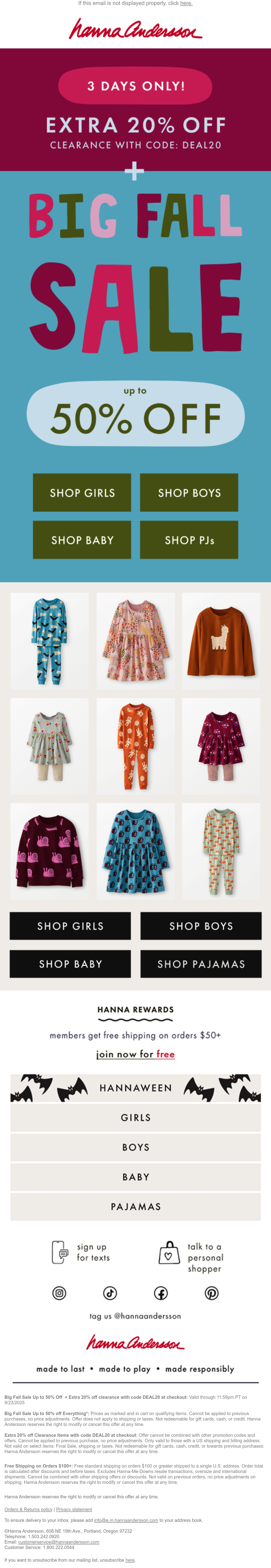
Task: Open the green SHOP BABY button
Action: point(82,540)
